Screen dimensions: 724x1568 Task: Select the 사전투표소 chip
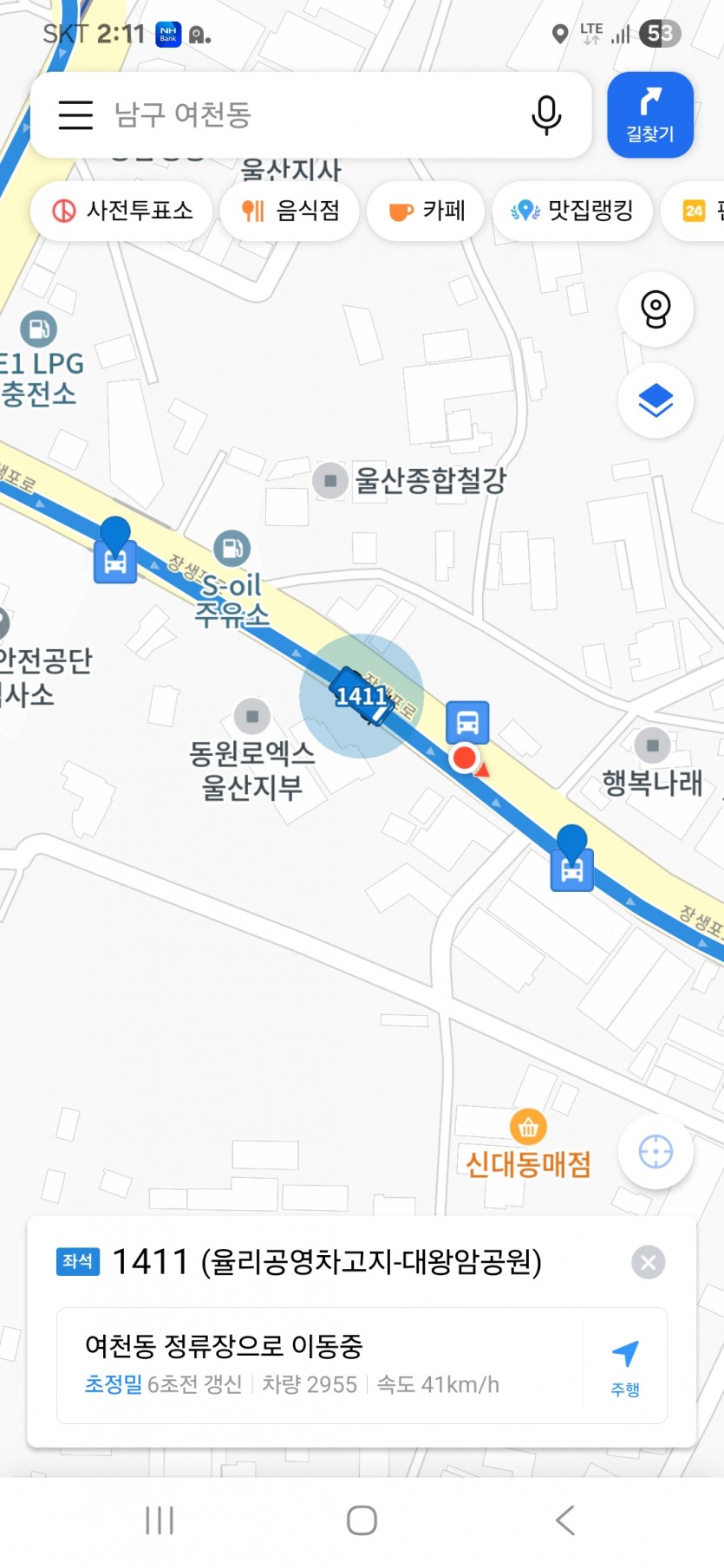pos(121,211)
